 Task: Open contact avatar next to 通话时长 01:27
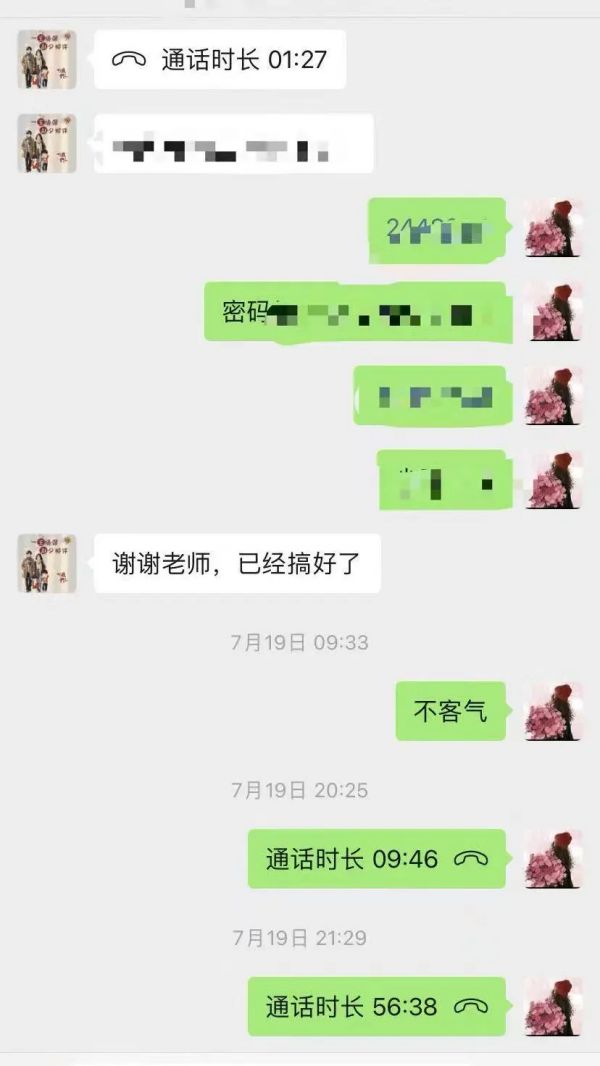pos(47,60)
